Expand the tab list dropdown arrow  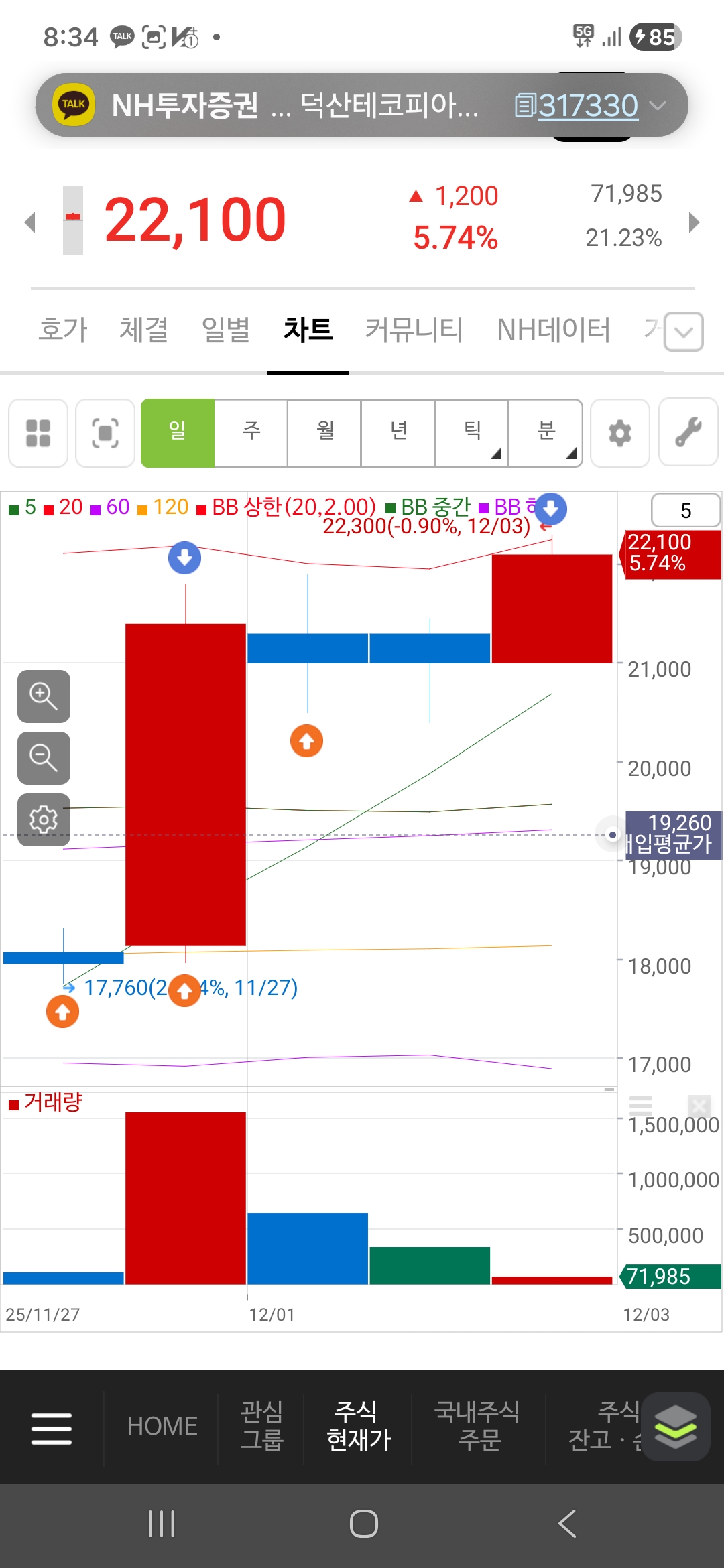pos(684,332)
